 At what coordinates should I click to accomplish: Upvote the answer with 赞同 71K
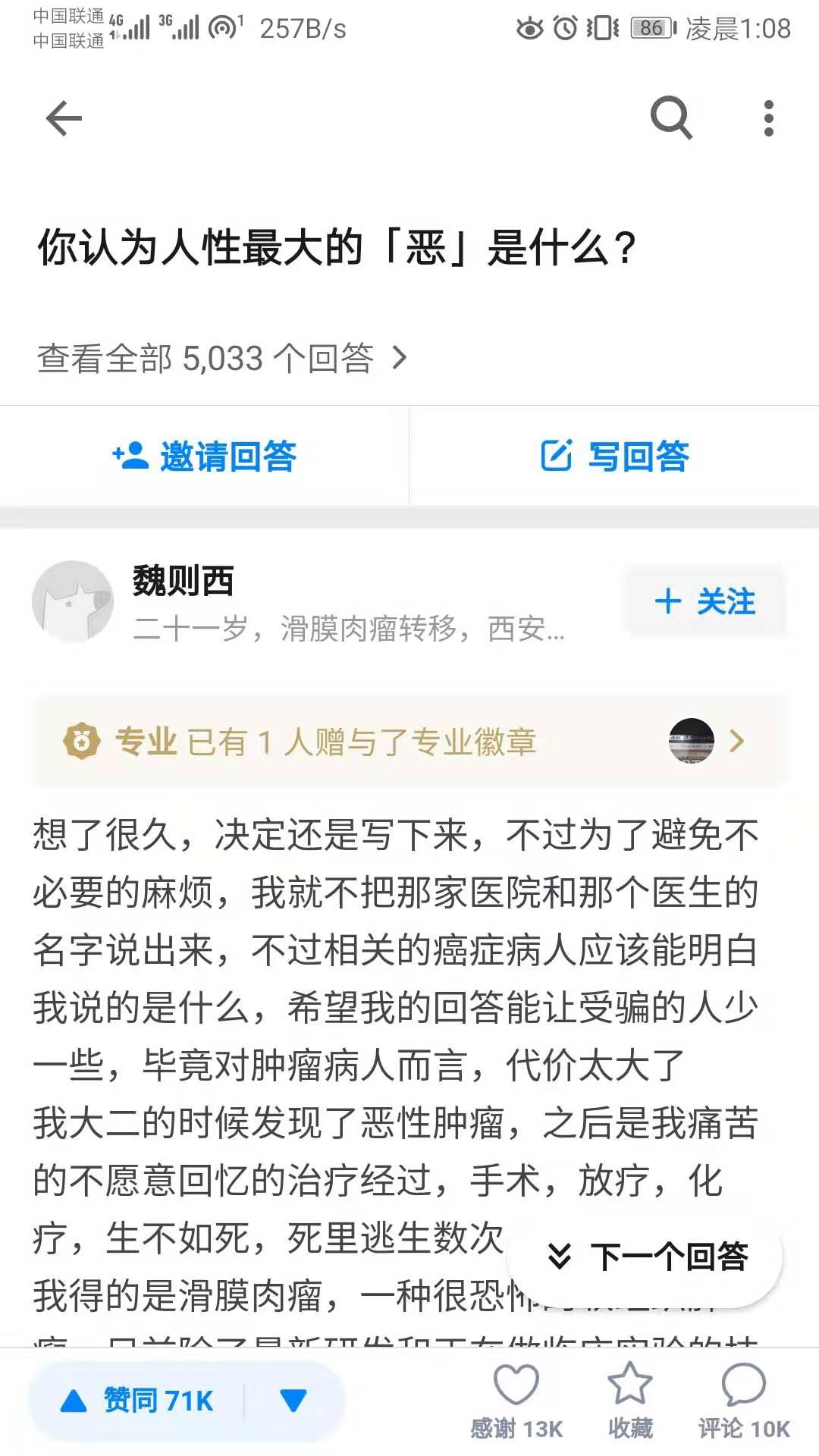click(137, 1401)
